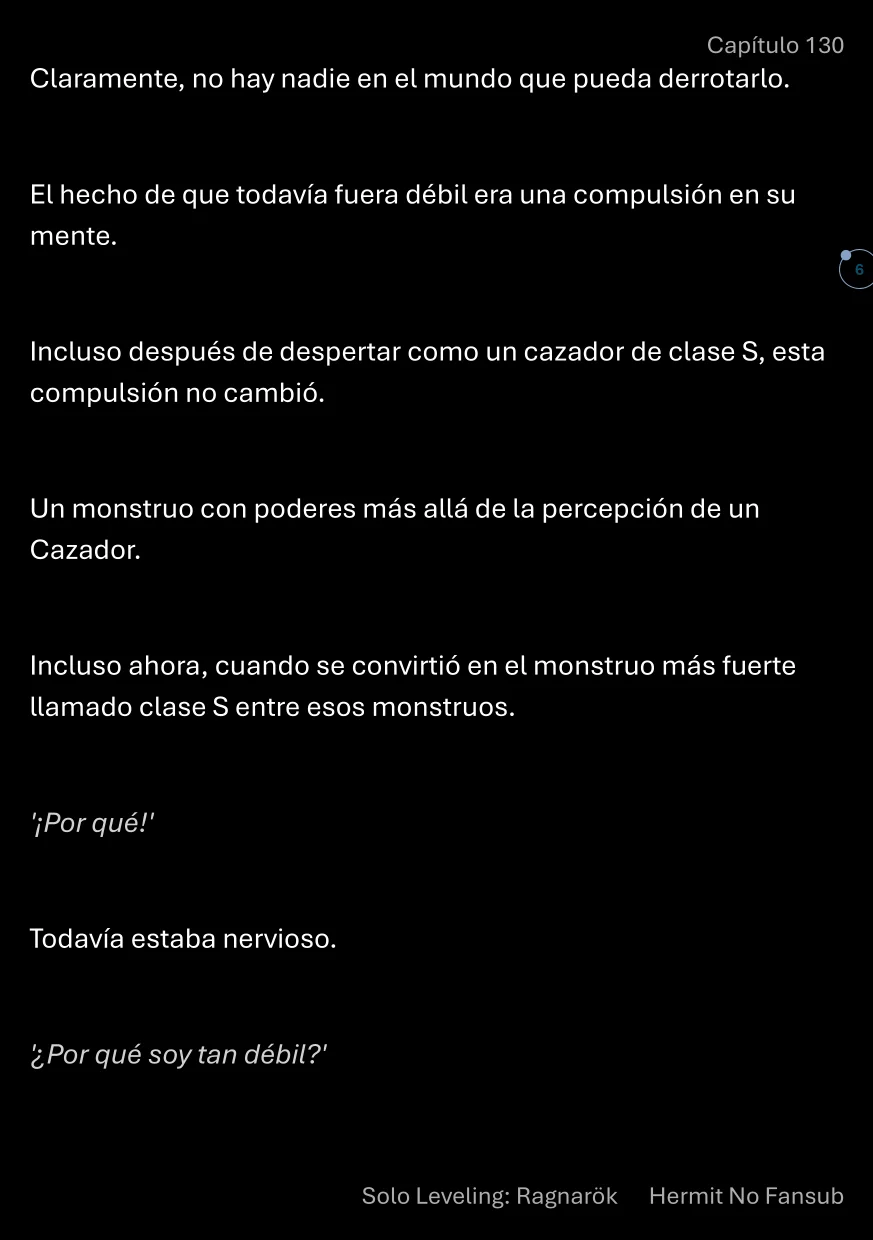Tap the floating circle bubble showing 6
Image resolution: width=873 pixels, height=1240 pixels.
tap(857, 270)
